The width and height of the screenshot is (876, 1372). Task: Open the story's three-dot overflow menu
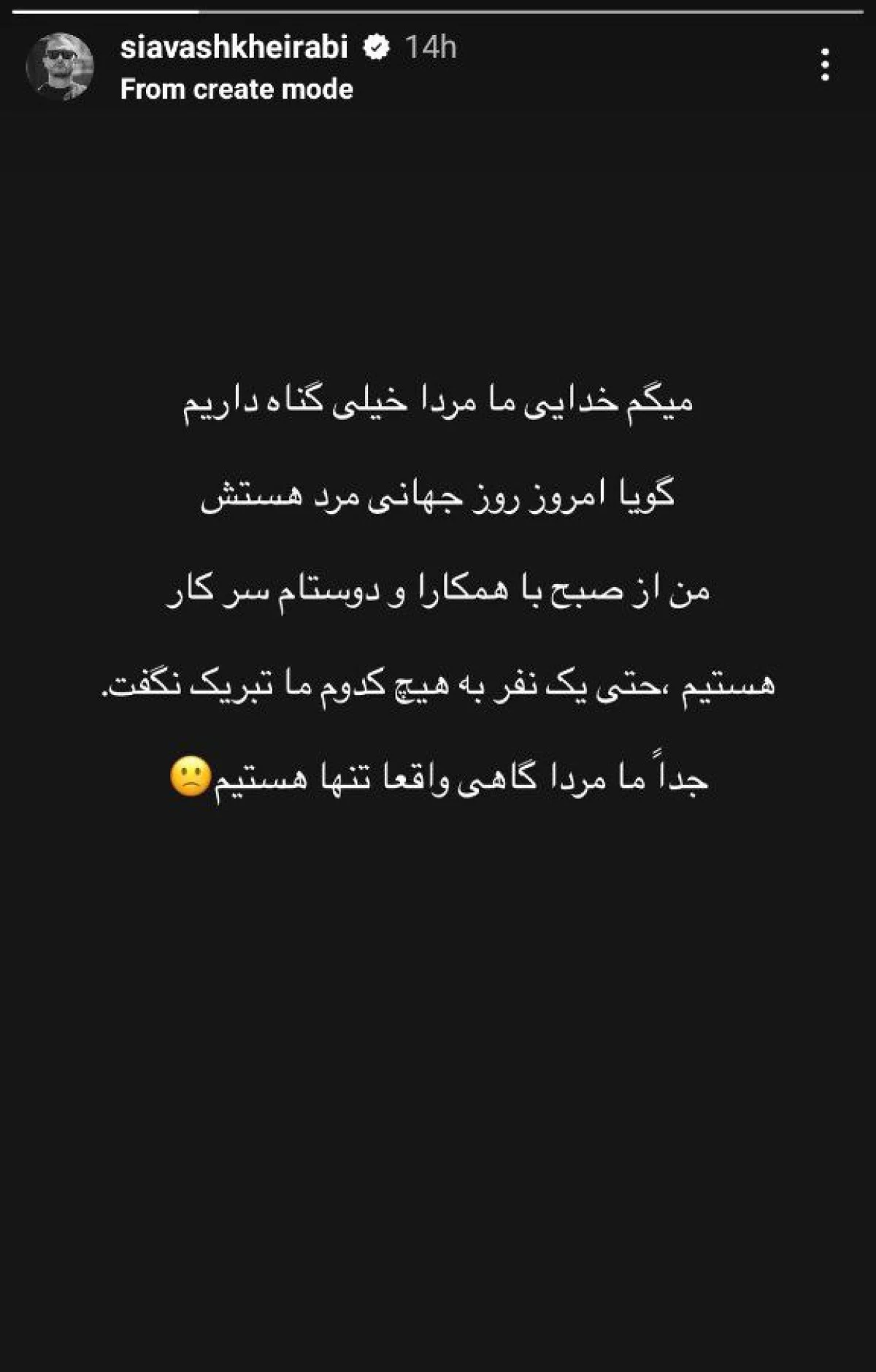[x=825, y=65]
